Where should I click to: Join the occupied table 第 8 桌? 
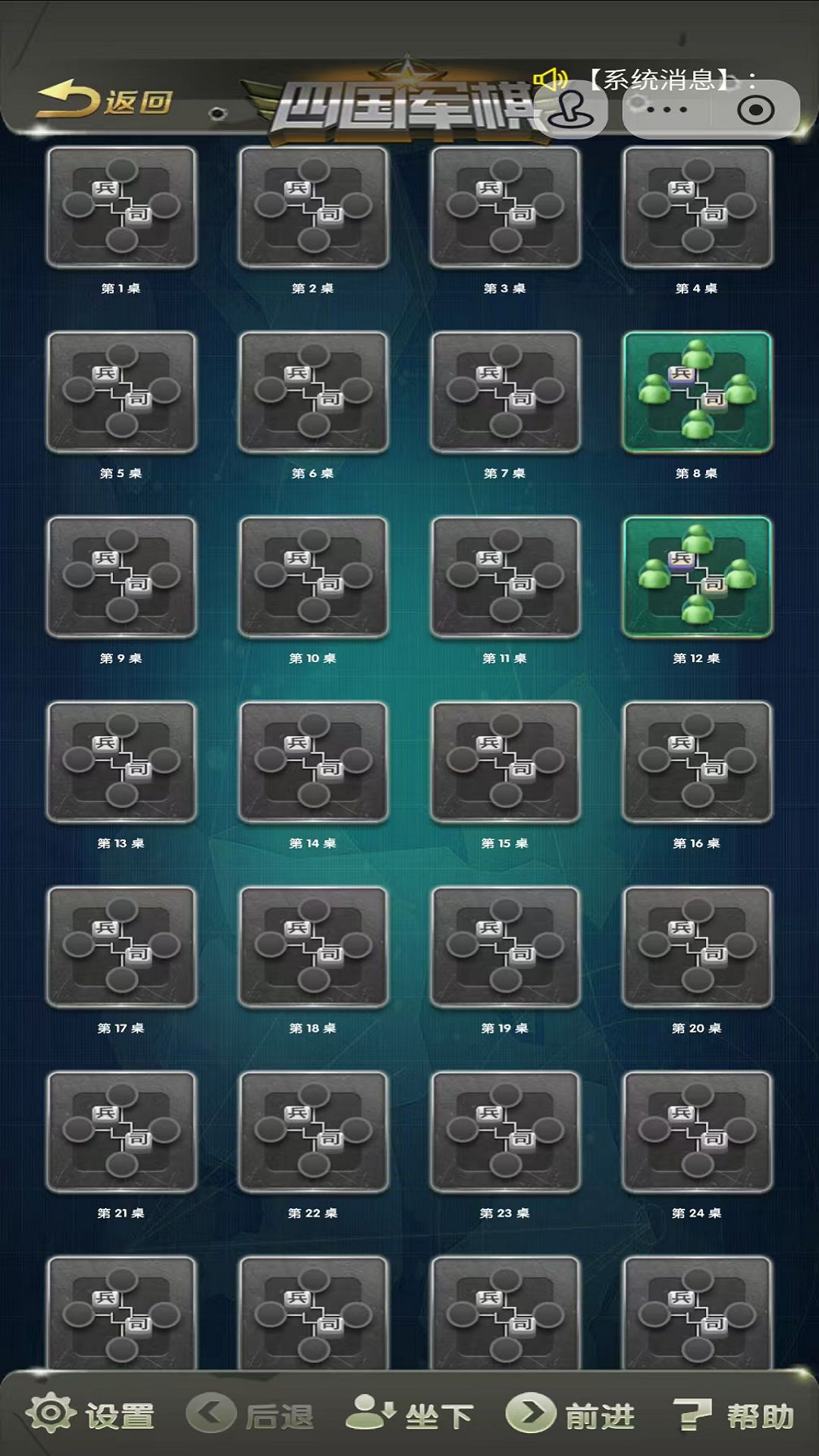pos(697,392)
